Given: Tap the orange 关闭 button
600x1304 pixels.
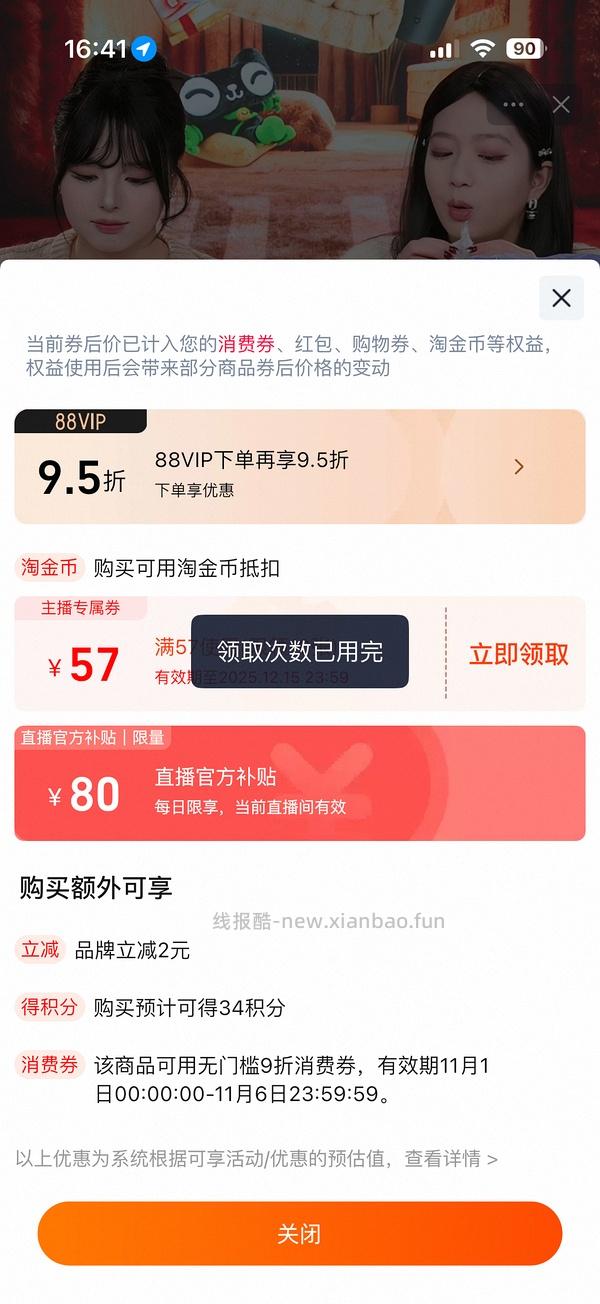Looking at the screenshot, I should 300,1234.
